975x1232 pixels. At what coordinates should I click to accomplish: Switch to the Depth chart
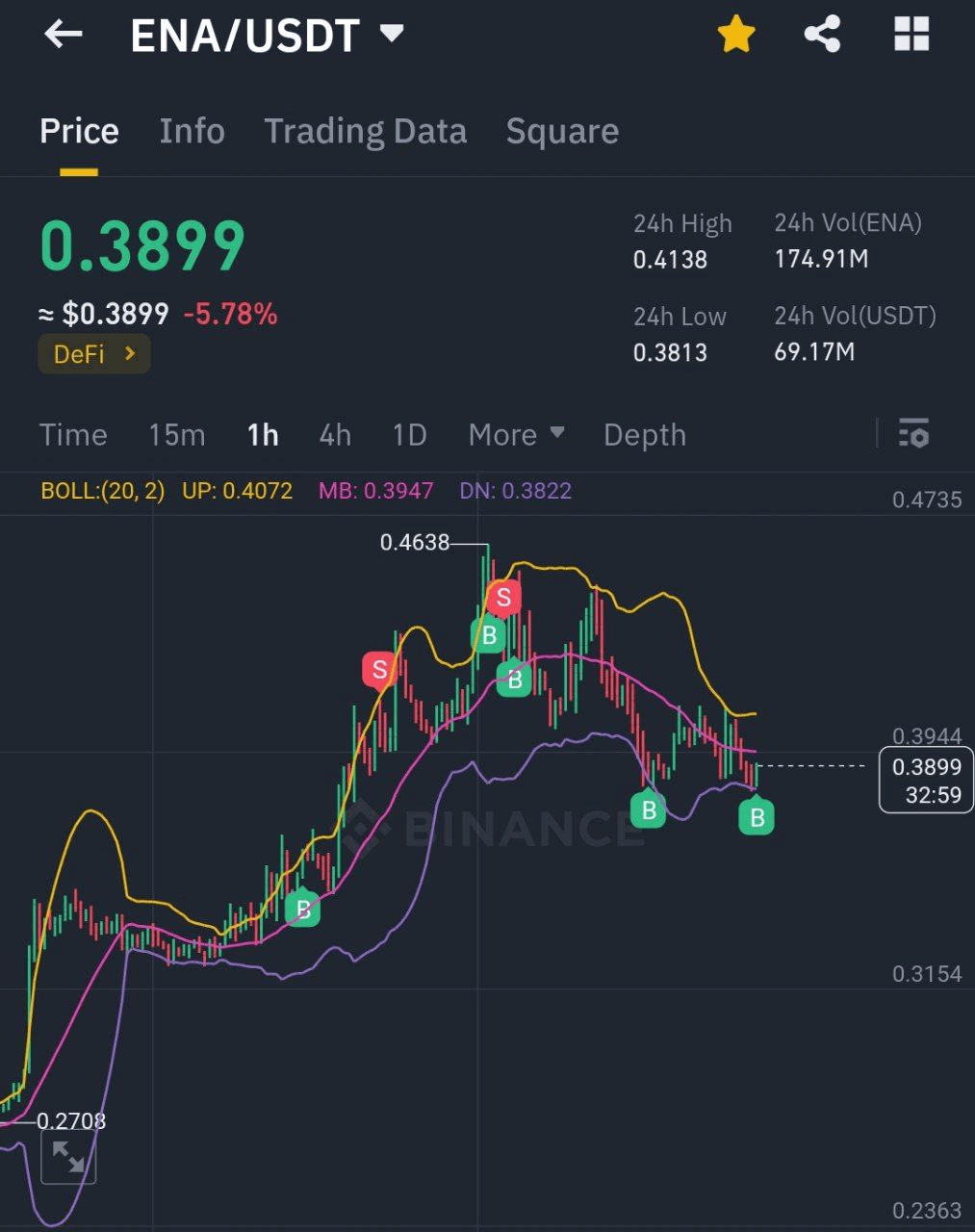pyautogui.click(x=644, y=435)
